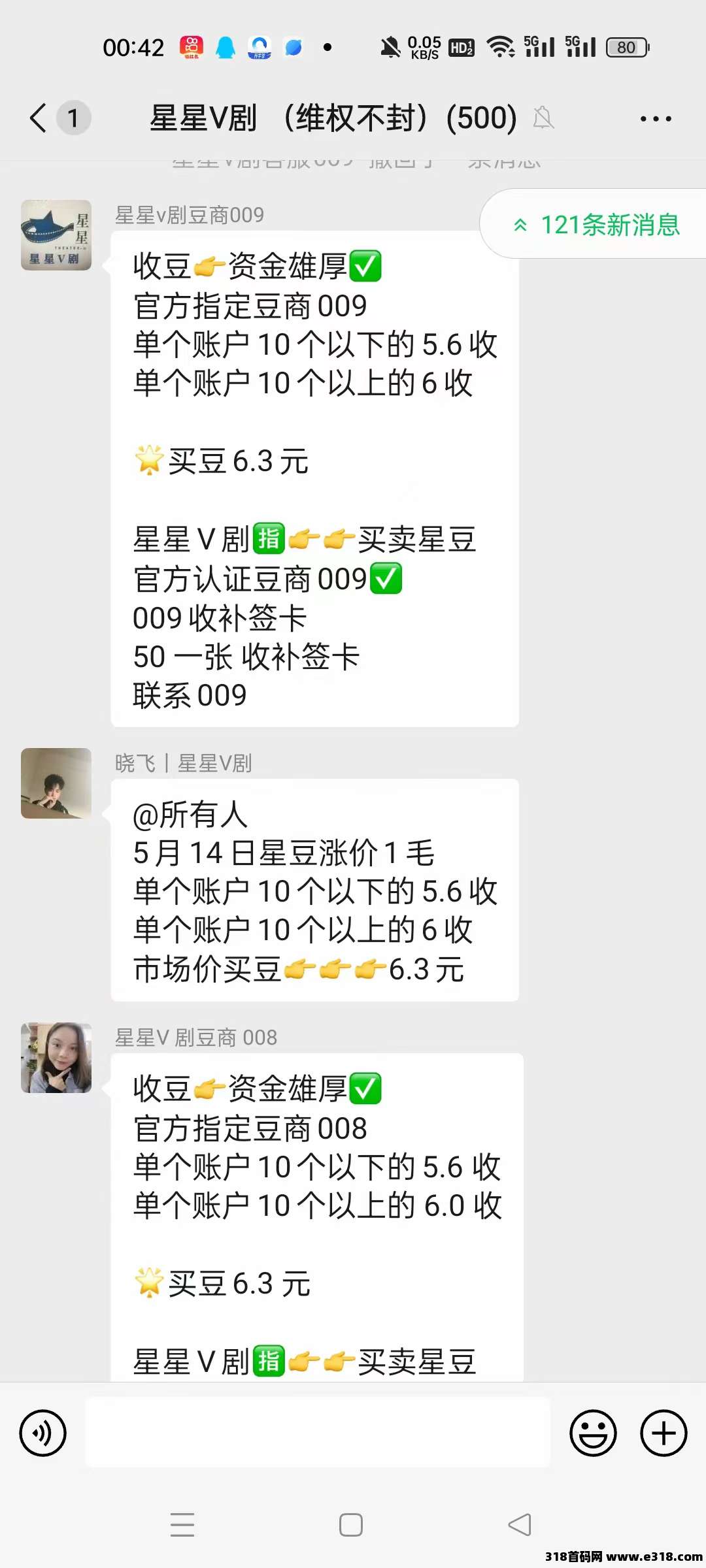Jump to the 121 new messages
The width and height of the screenshot is (706, 1568).
click(x=597, y=225)
